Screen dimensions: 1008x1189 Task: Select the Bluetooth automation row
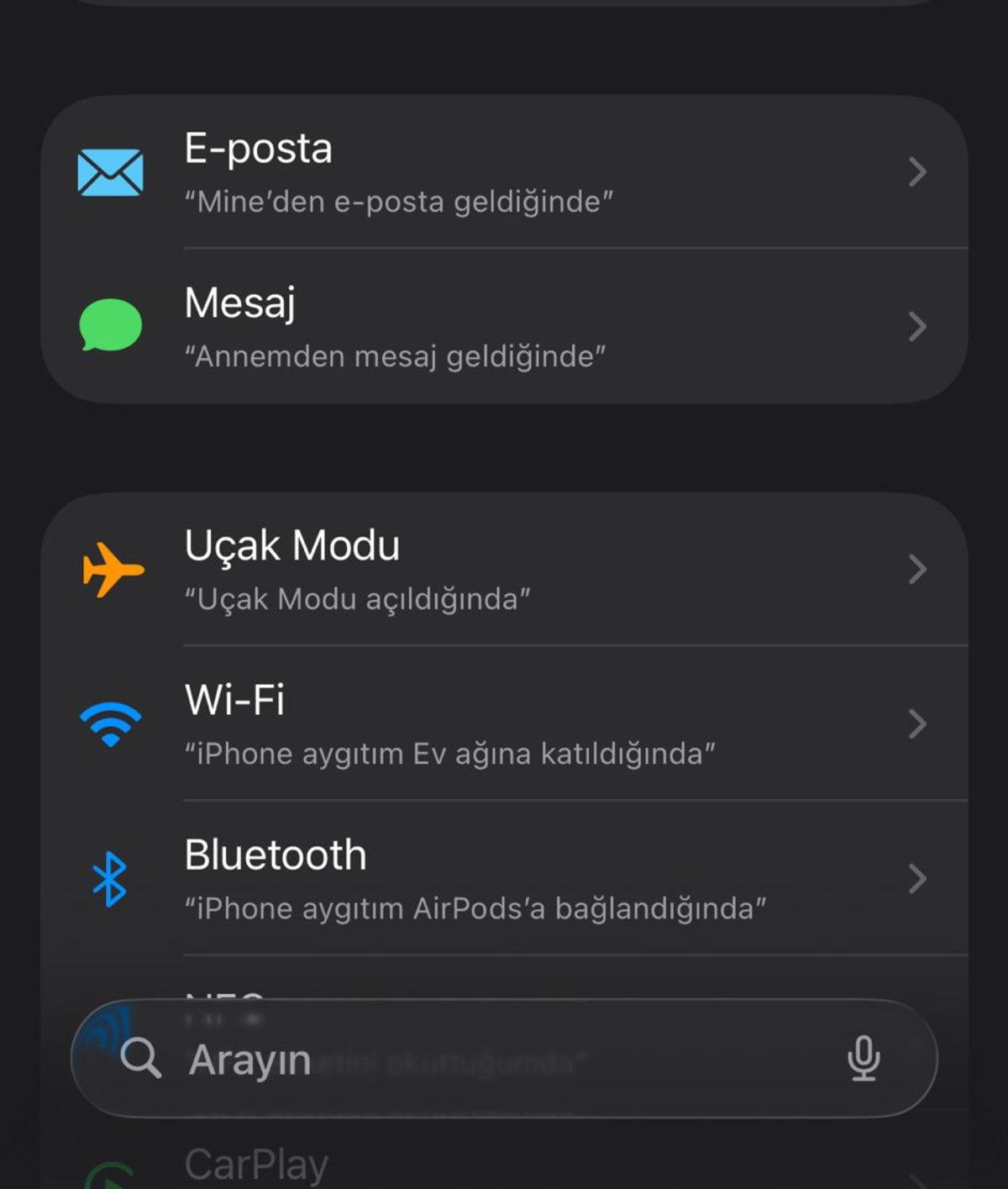(x=504, y=879)
